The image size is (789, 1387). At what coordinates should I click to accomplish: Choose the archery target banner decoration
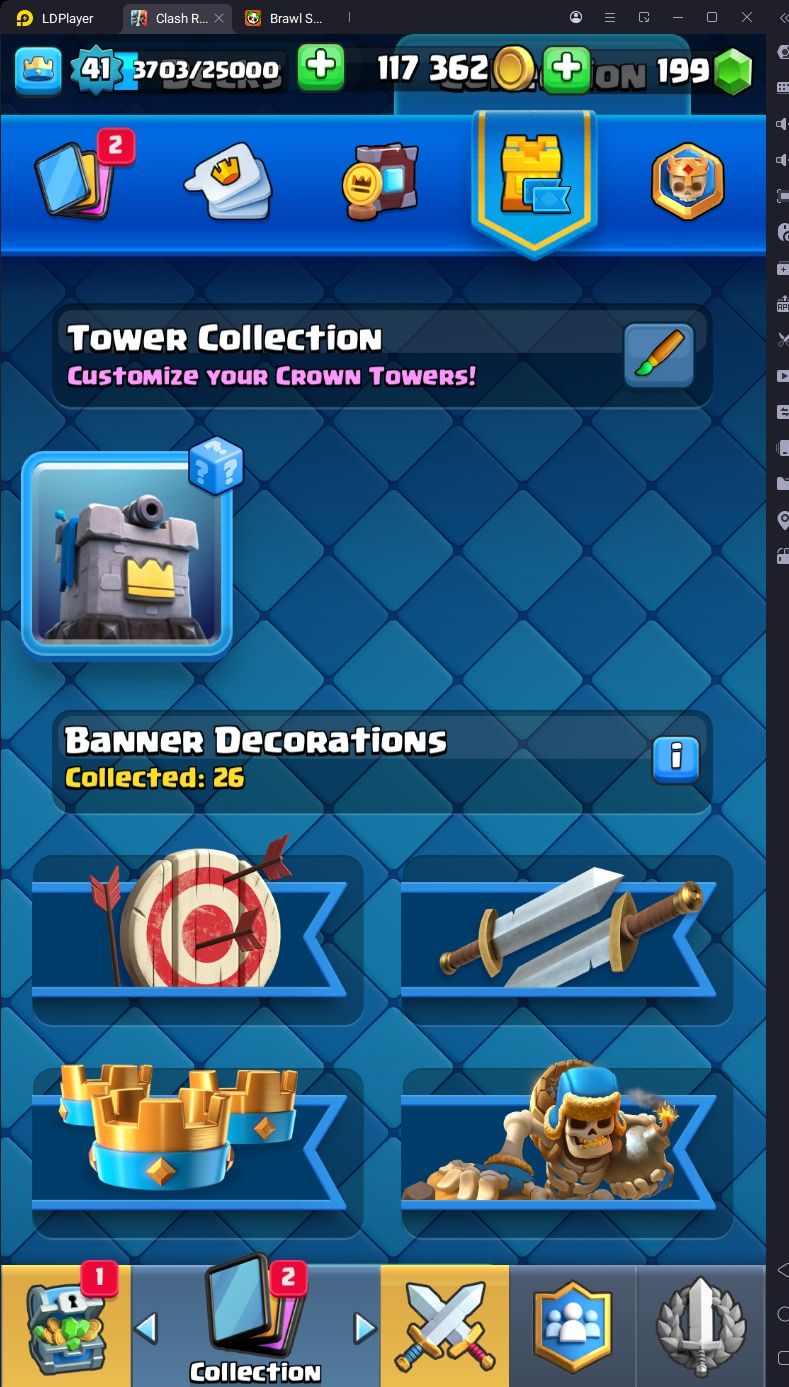(198, 940)
